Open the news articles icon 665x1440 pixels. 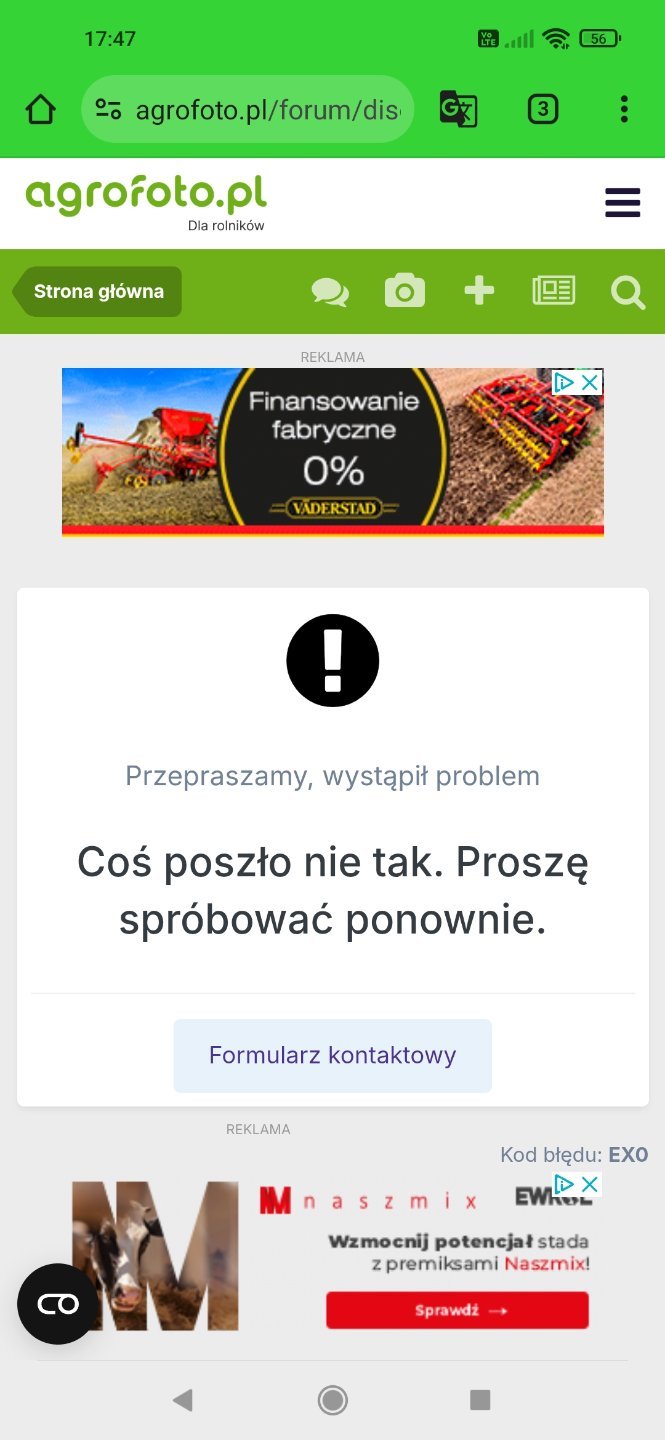click(x=554, y=291)
